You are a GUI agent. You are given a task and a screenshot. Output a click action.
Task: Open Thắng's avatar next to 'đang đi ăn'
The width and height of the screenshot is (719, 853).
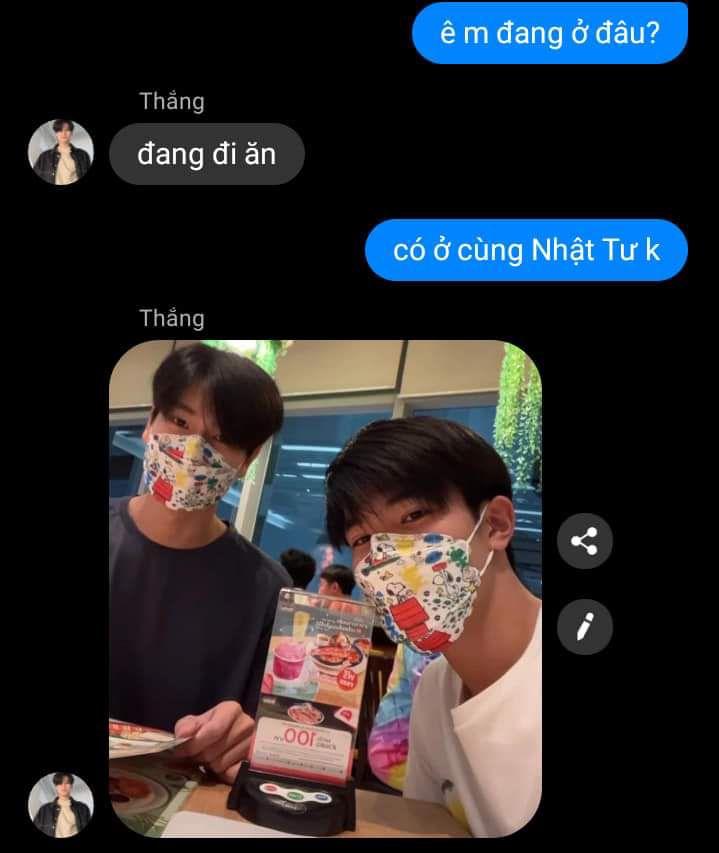[x=61, y=153]
